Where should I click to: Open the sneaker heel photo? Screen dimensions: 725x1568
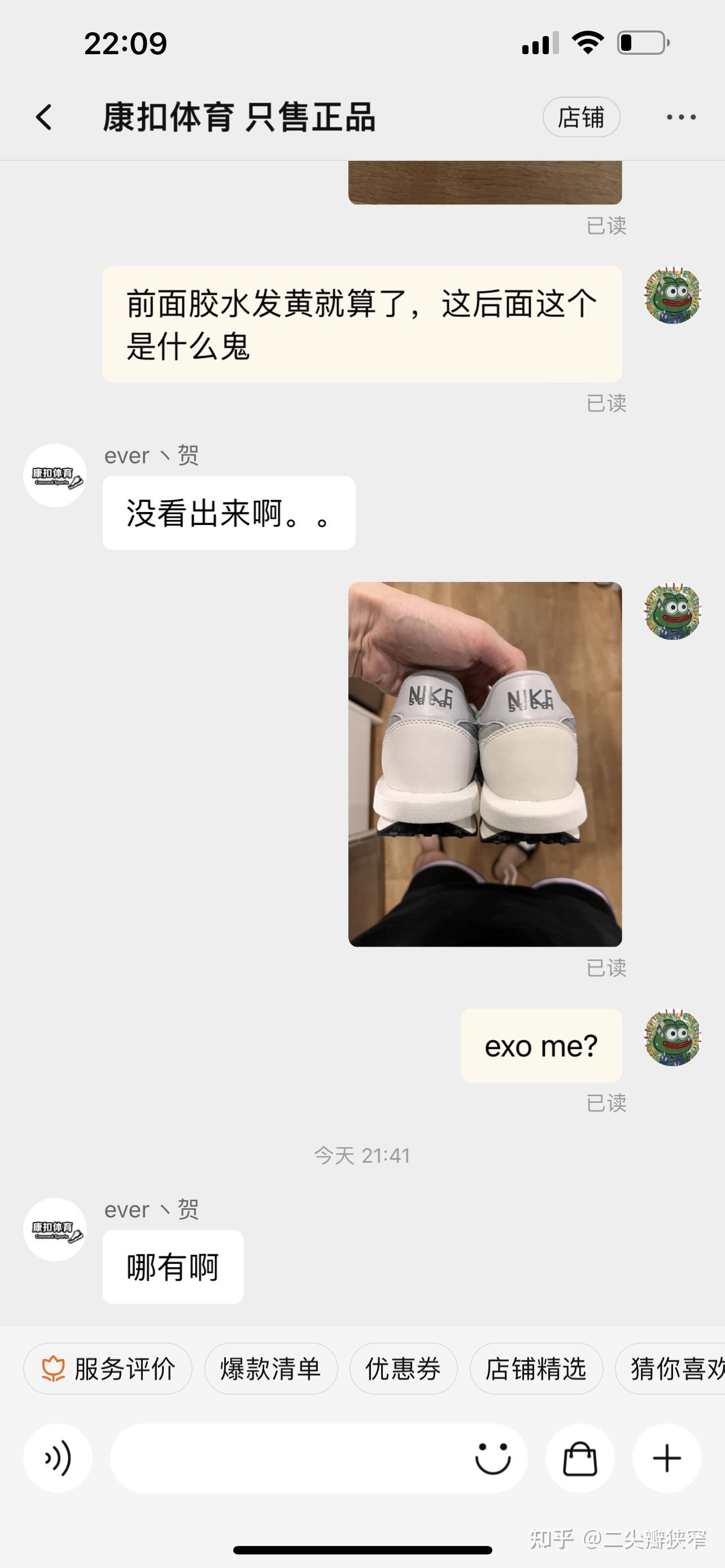click(484, 764)
